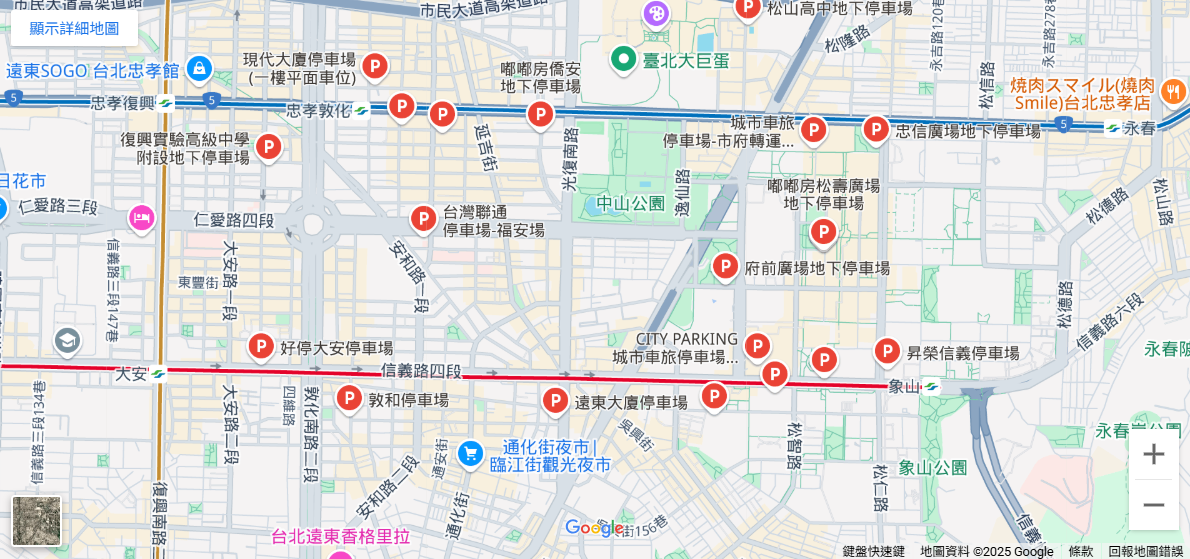Open 回報地圖錯誤 report link
The image size is (1190, 559).
[x=1145, y=551]
